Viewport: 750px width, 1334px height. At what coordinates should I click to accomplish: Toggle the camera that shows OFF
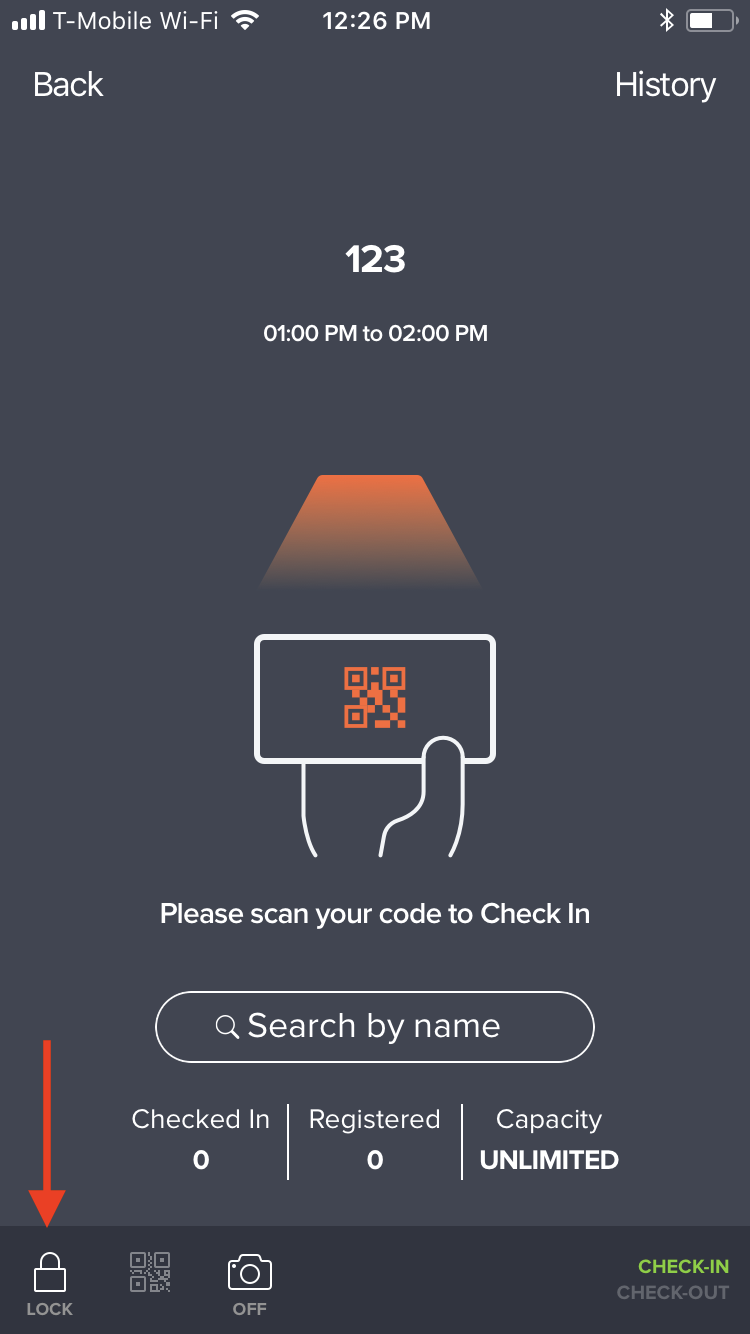coord(250,1283)
